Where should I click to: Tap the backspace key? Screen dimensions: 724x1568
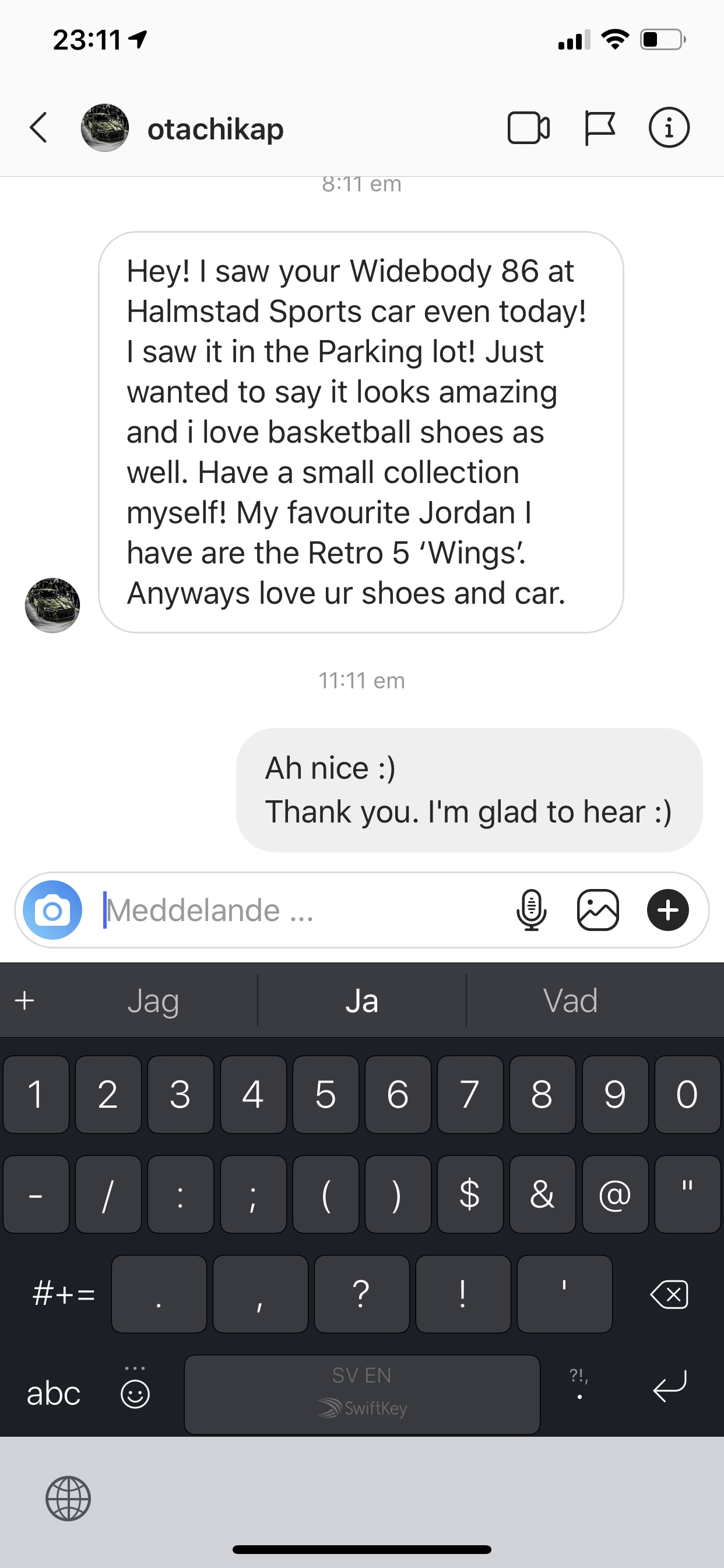(x=669, y=1293)
